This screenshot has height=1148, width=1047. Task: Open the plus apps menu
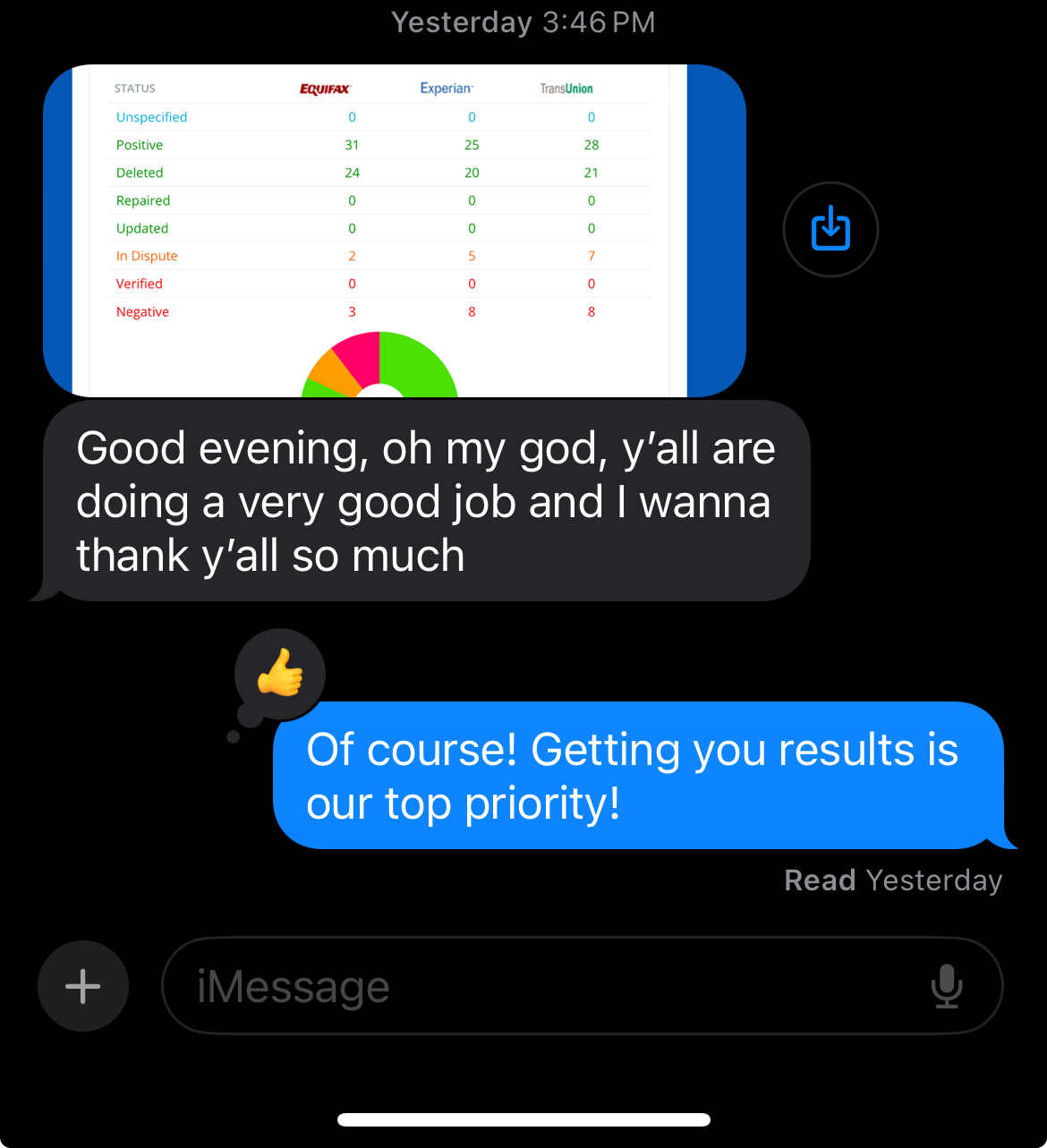(x=83, y=986)
